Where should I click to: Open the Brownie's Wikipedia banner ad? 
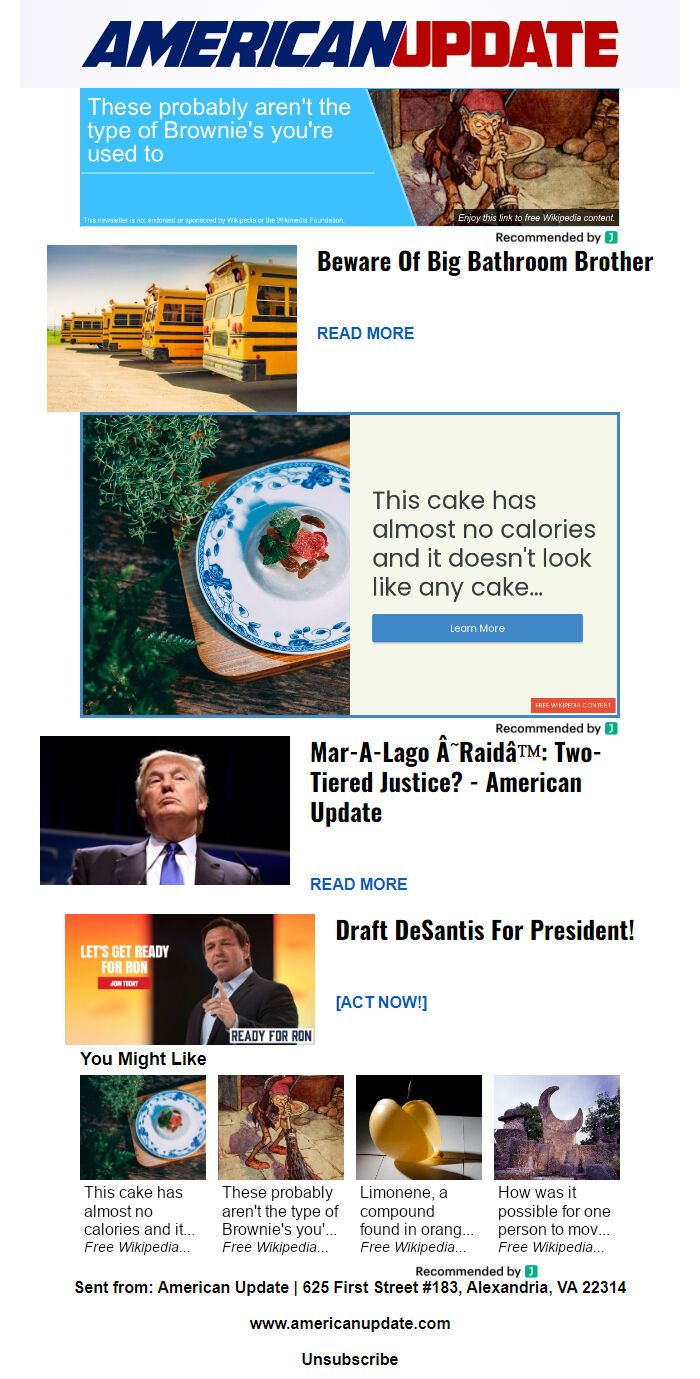tap(349, 157)
